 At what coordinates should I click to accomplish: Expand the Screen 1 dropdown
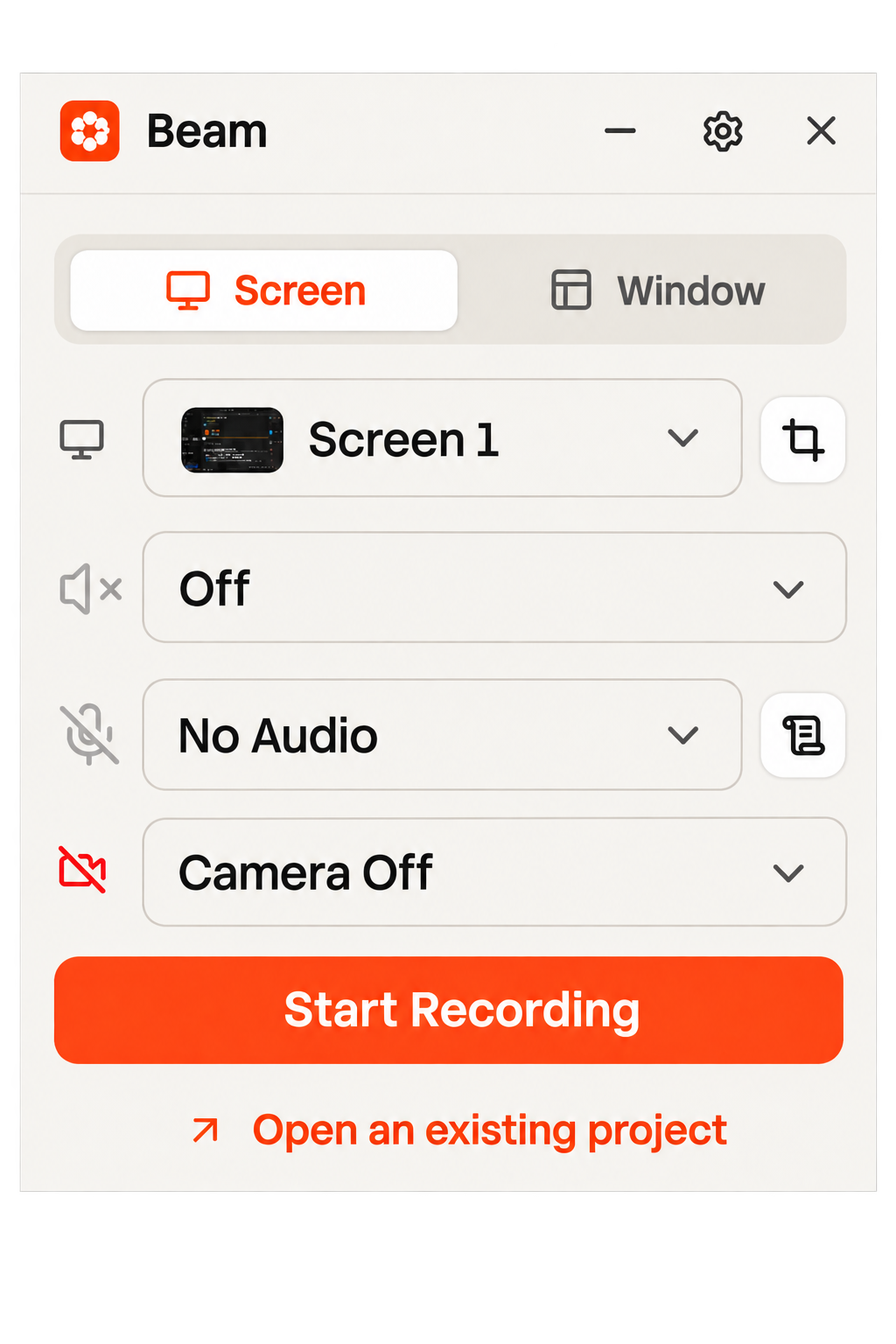tap(443, 438)
